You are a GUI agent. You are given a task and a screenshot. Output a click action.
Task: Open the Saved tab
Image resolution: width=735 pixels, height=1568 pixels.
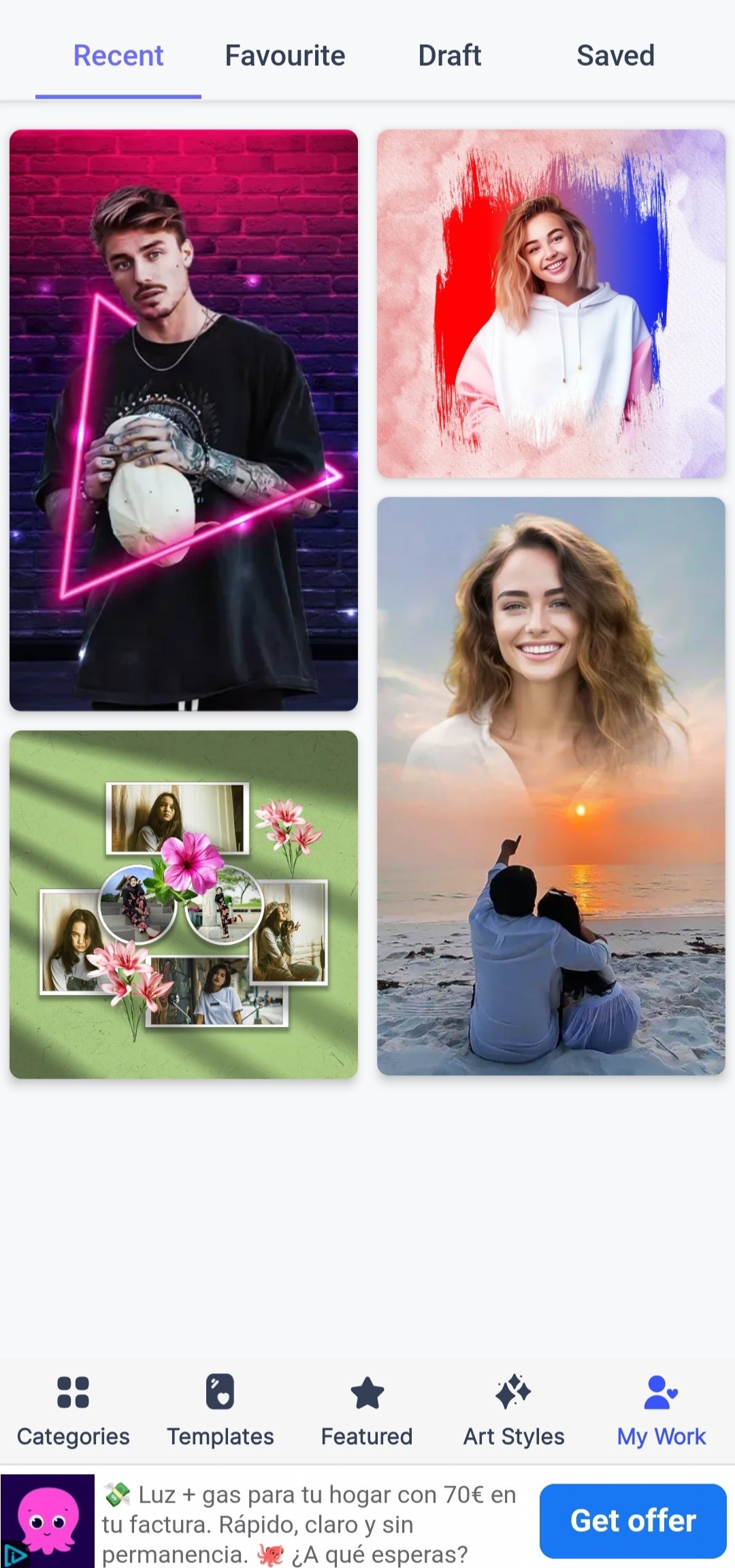click(615, 56)
